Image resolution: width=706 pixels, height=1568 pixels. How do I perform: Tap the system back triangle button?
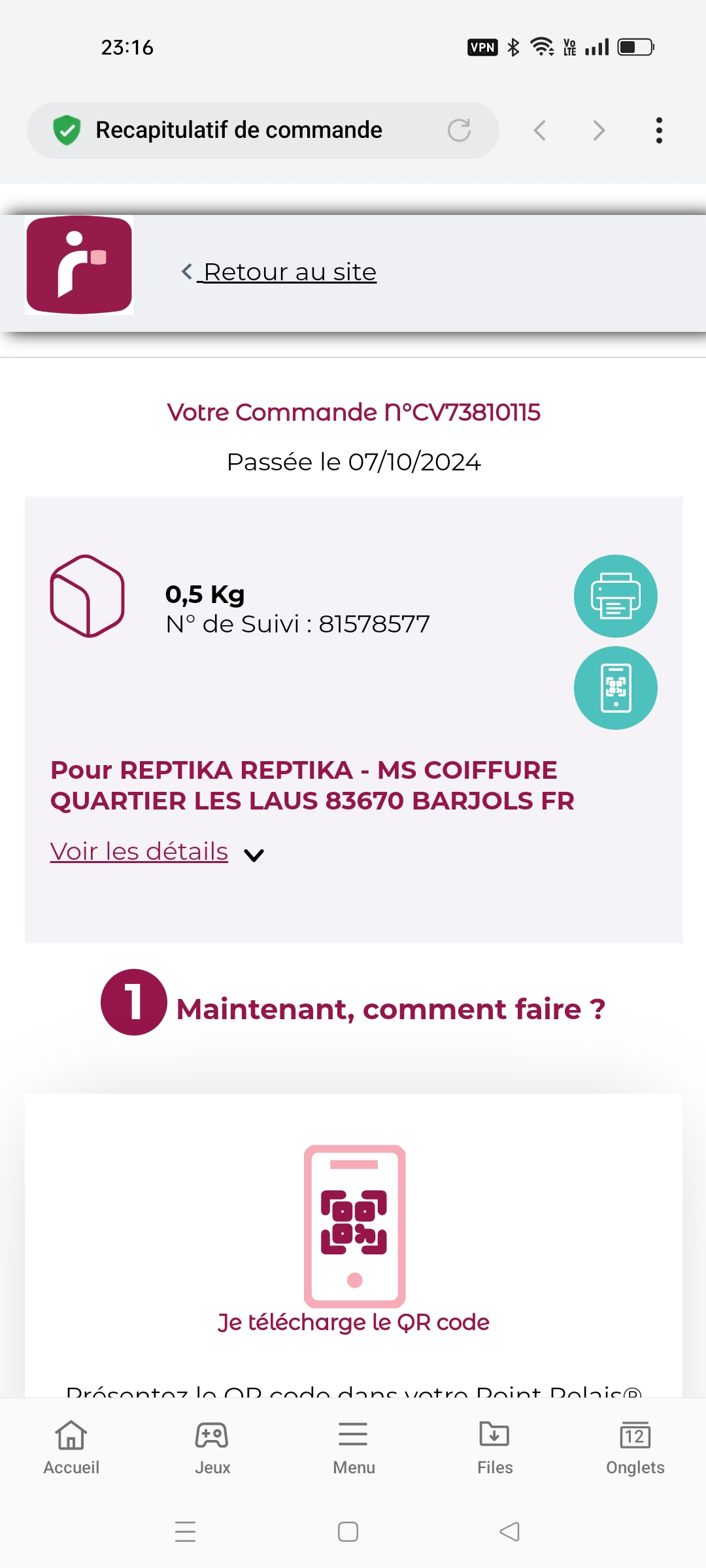510,1531
